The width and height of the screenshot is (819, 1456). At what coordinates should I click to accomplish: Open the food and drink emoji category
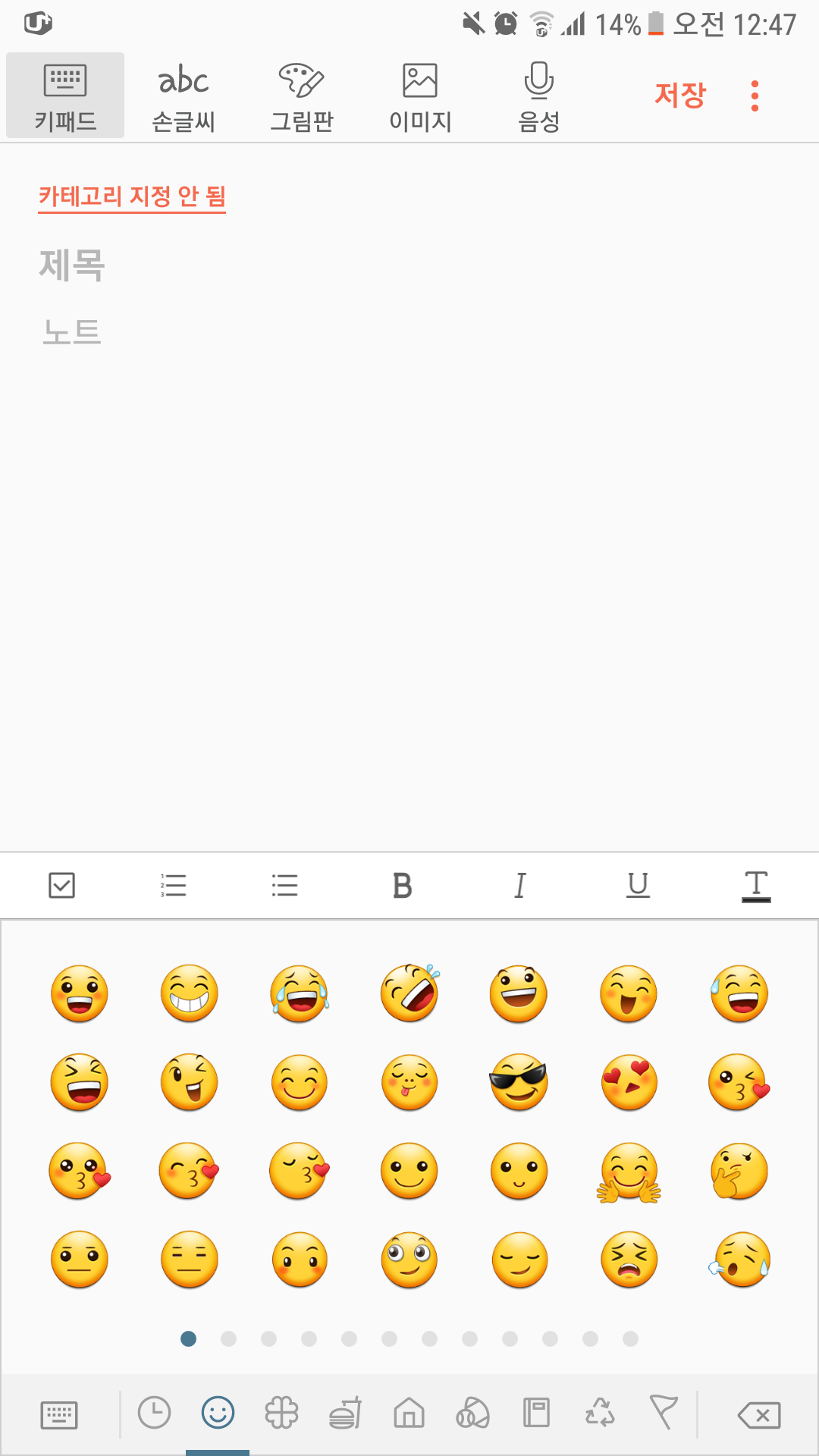point(345,1414)
